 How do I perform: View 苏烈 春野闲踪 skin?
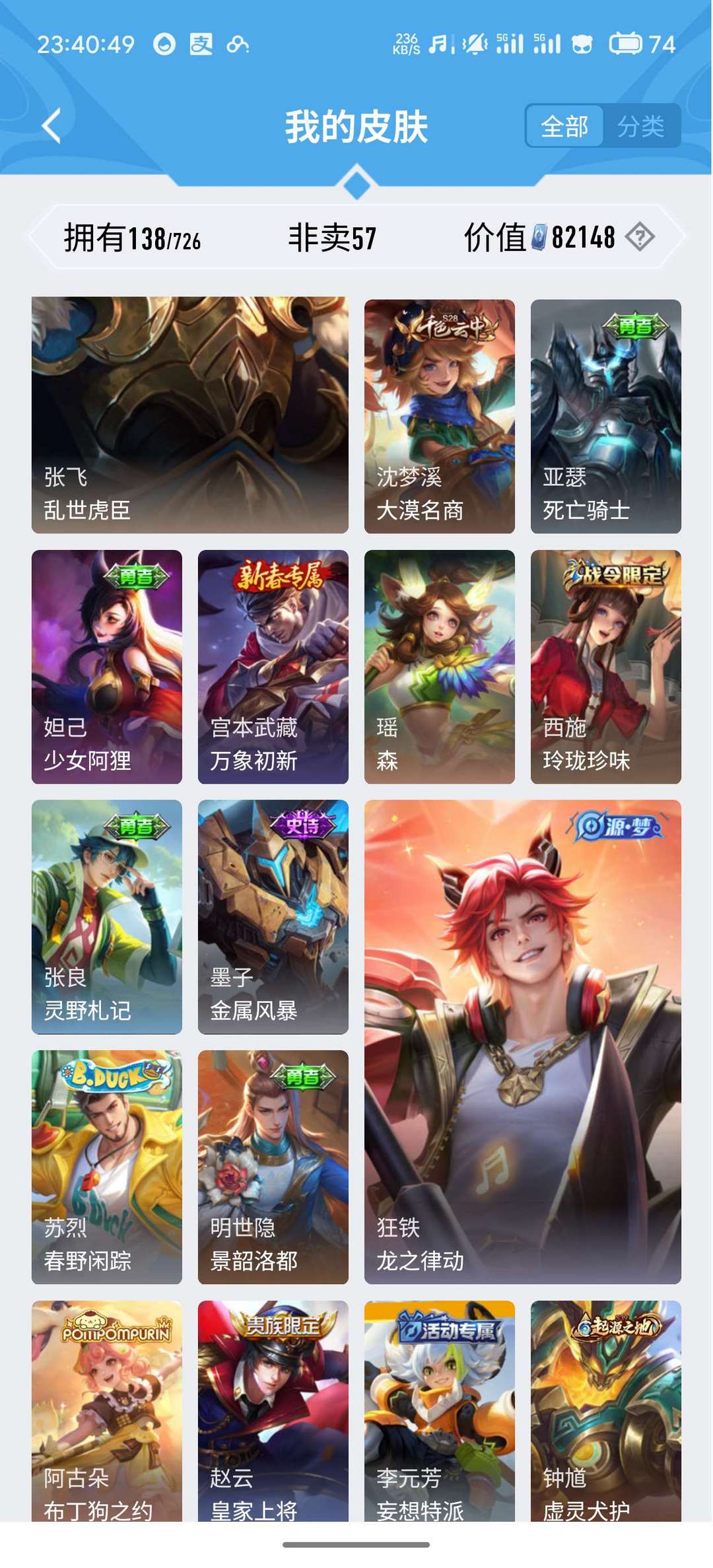107,1167
